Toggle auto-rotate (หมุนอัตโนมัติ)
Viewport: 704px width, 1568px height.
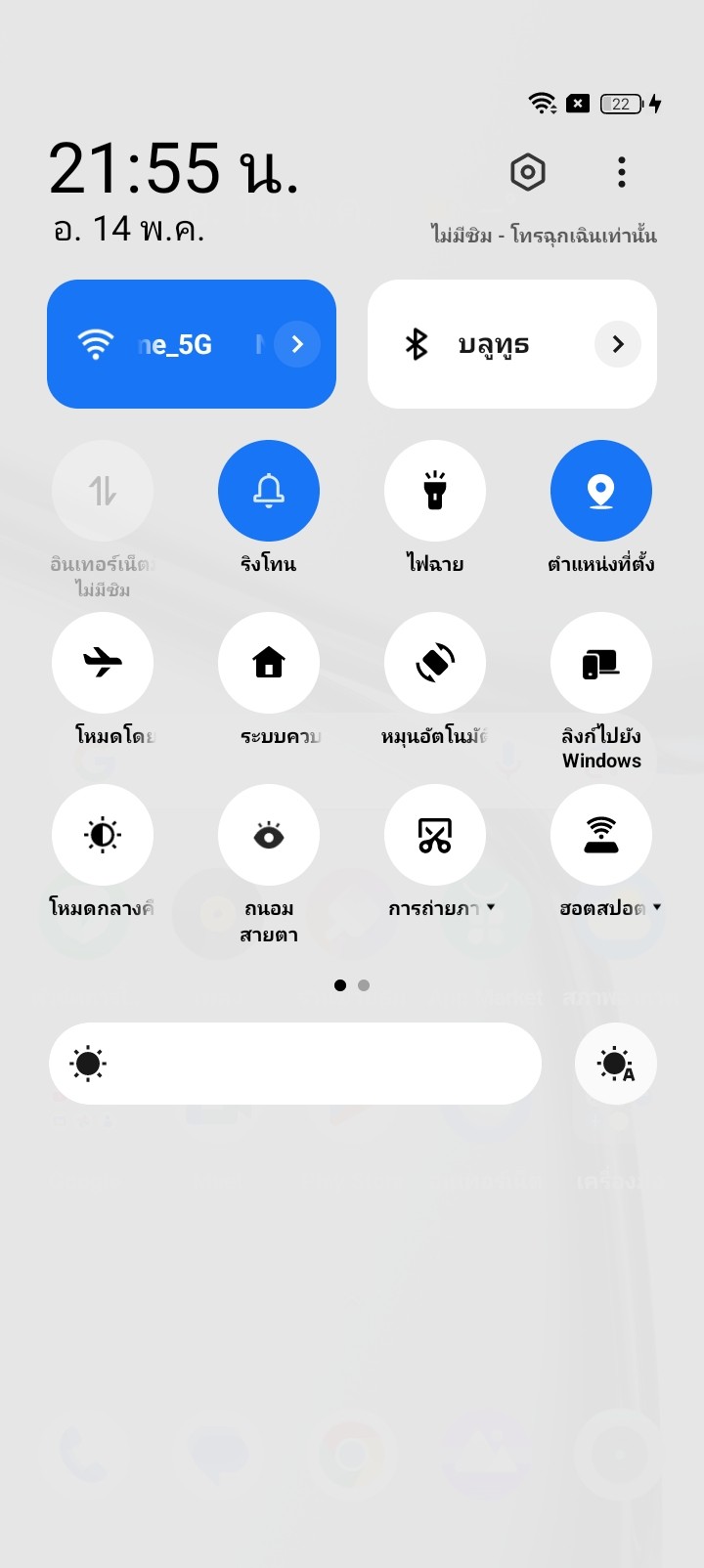tap(435, 663)
